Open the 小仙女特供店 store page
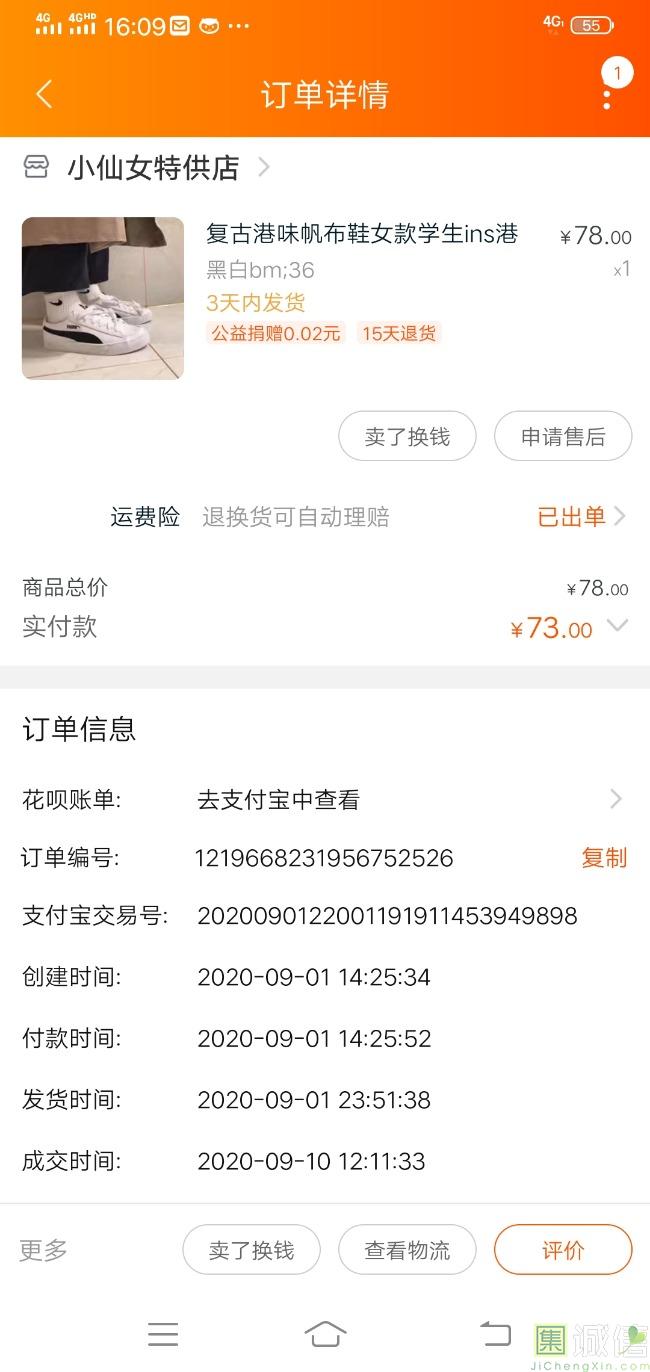This screenshot has height=1372, width=650. [x=153, y=167]
